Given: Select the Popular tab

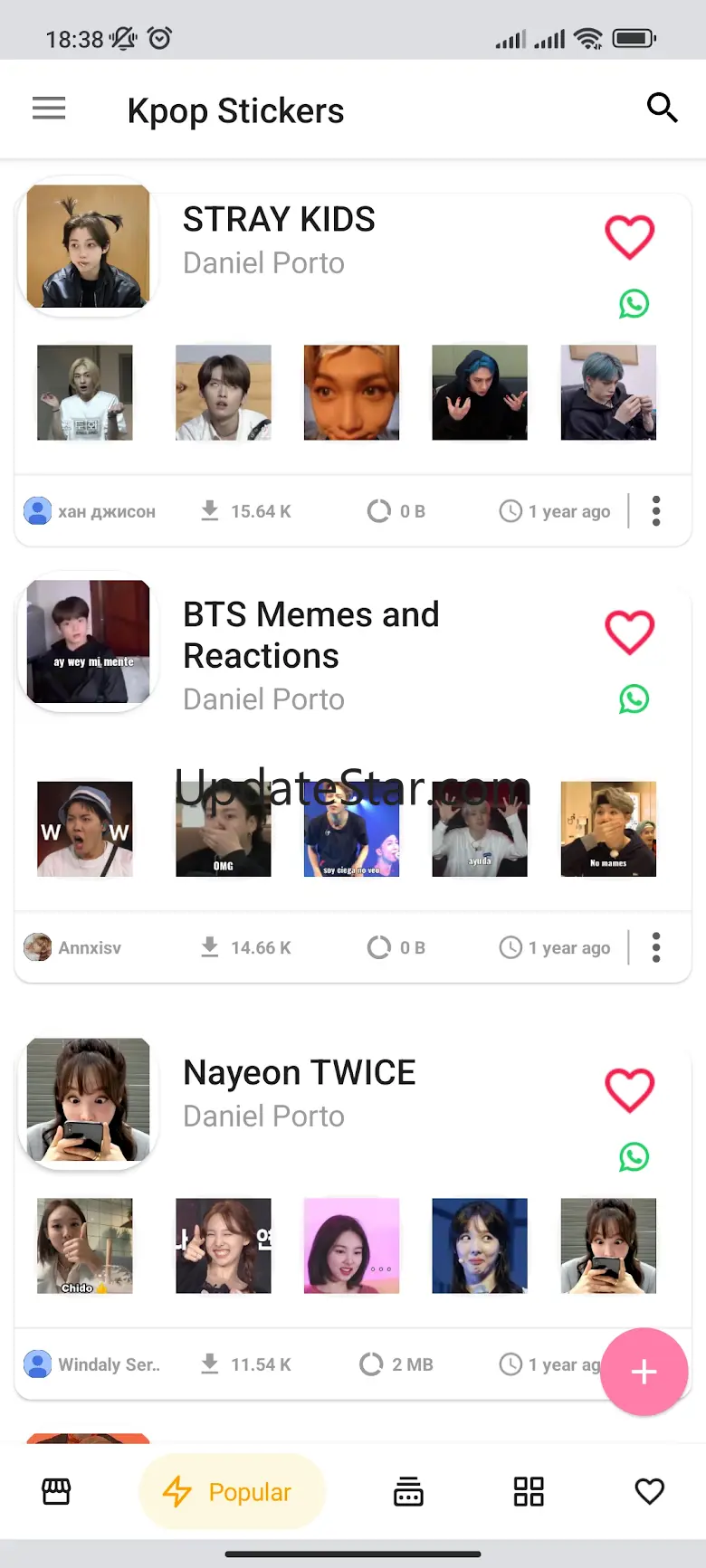Looking at the screenshot, I should 232,1491.
